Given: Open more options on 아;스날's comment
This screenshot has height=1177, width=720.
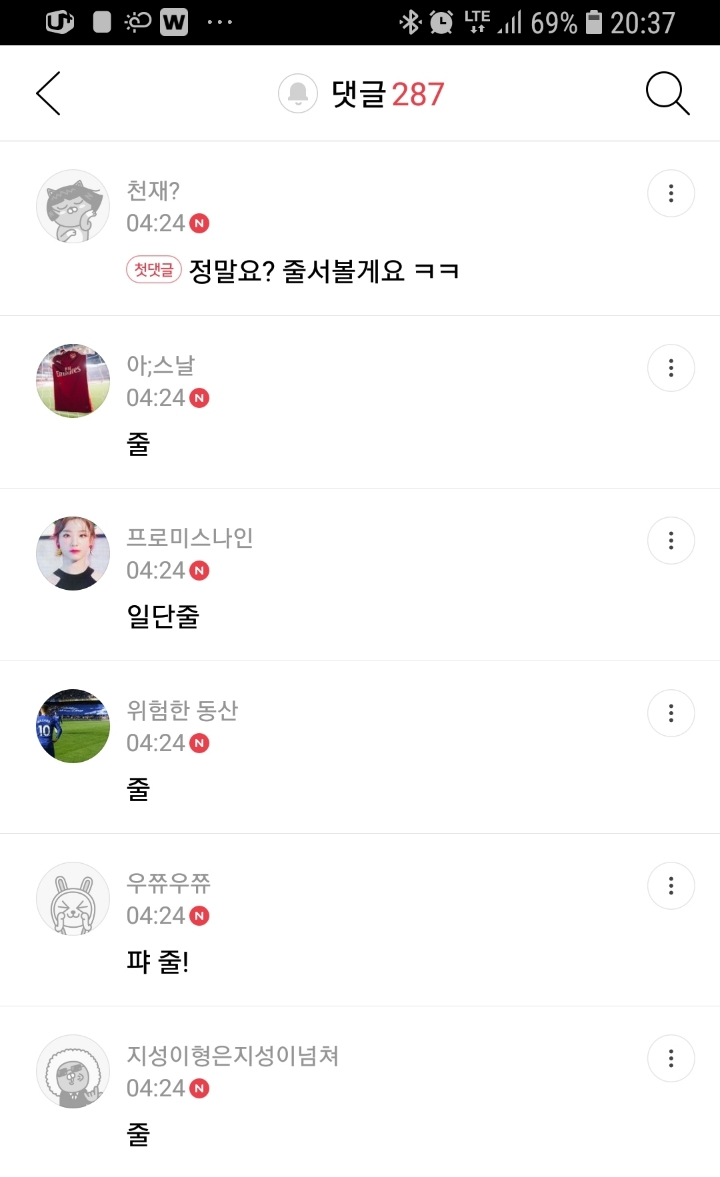Looking at the screenshot, I should [x=671, y=368].
